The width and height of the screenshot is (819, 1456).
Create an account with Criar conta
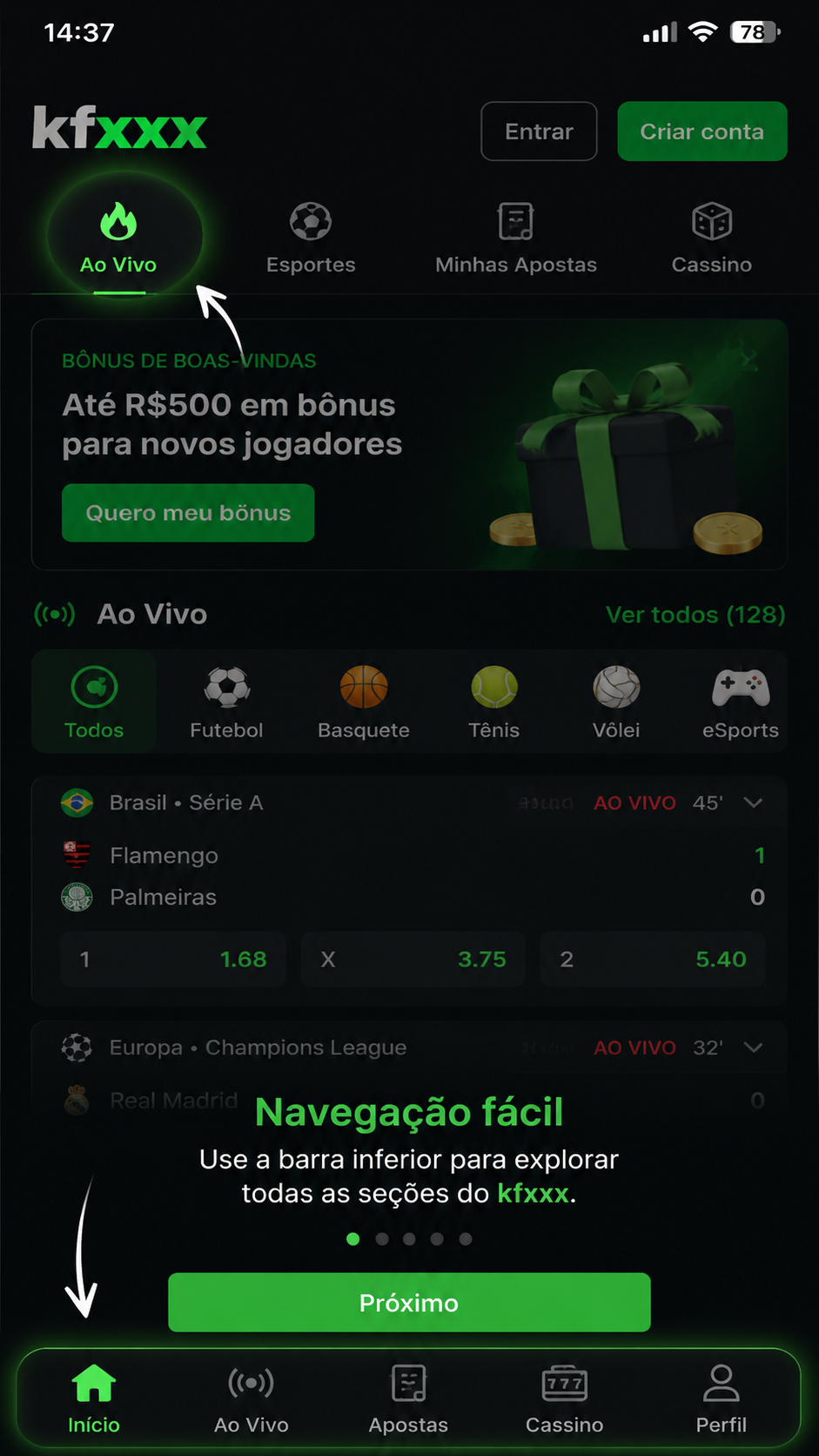(702, 131)
